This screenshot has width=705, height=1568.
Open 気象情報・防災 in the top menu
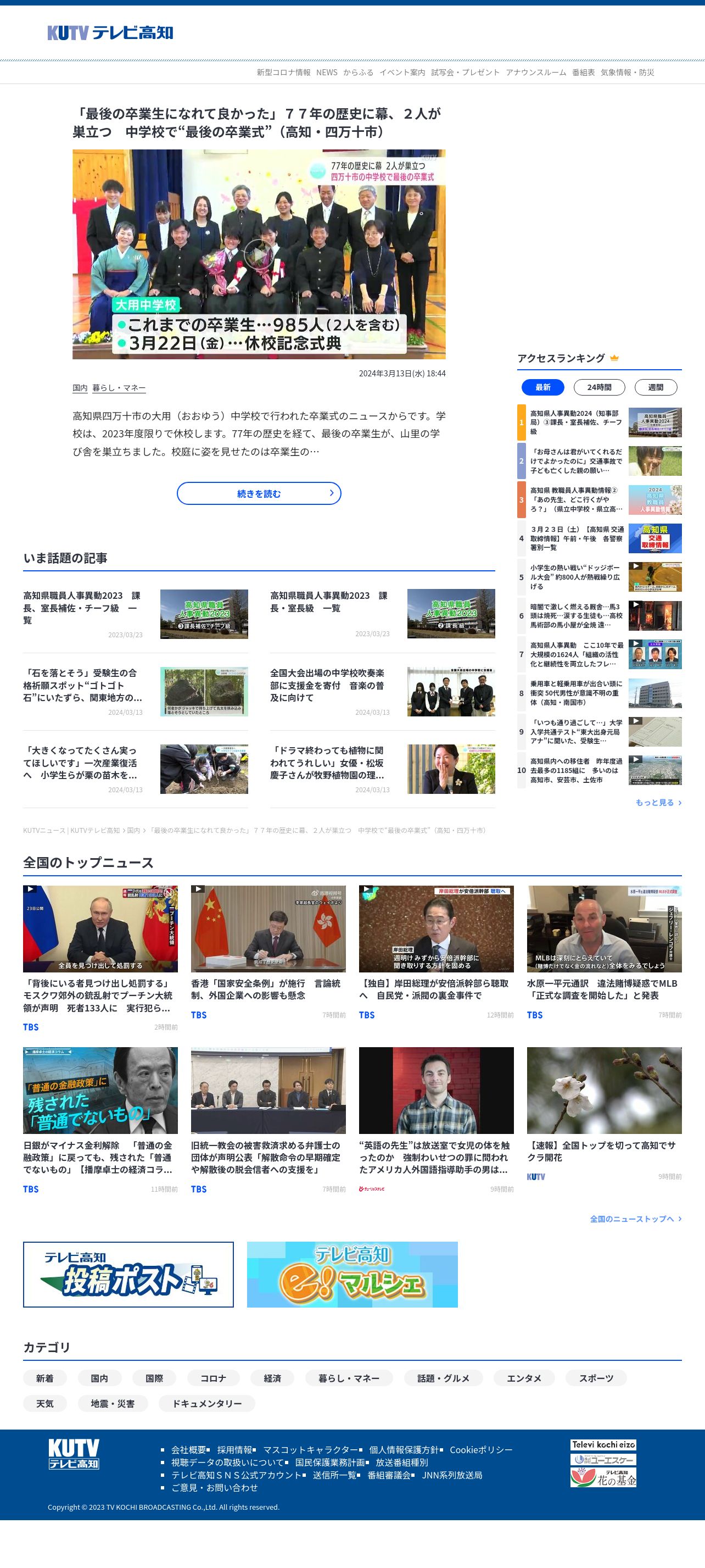pyautogui.click(x=627, y=73)
